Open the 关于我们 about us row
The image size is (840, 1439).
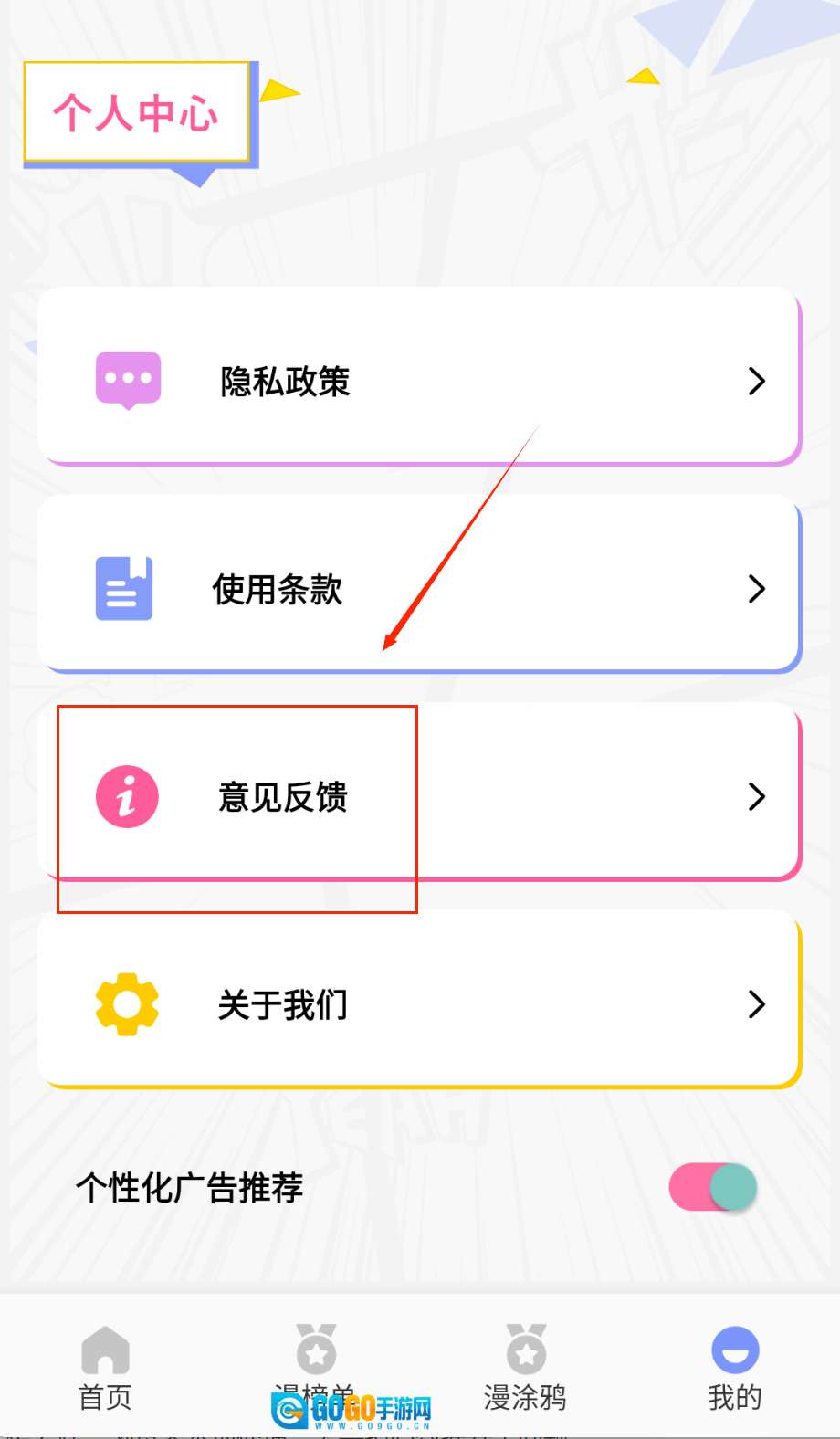click(419, 1003)
